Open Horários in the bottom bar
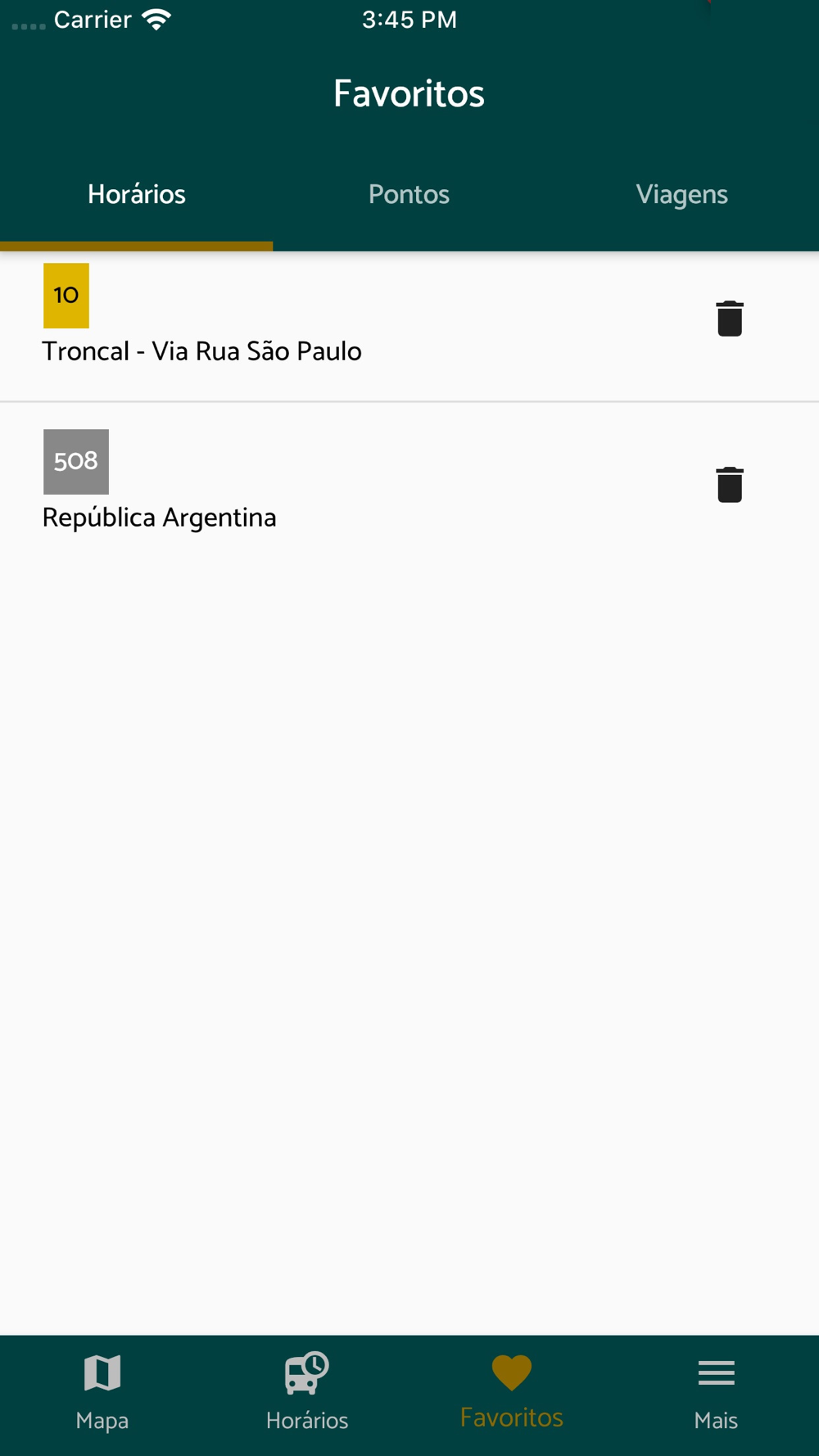819x1456 pixels. 307,1392
